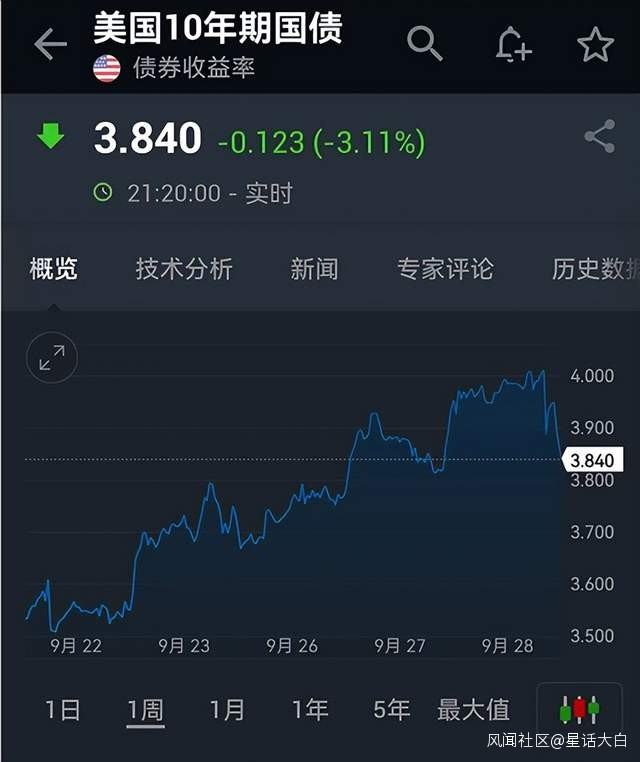This screenshot has height=762, width=640.
Task: Switch to the 概览 tab
Action: tap(53, 268)
